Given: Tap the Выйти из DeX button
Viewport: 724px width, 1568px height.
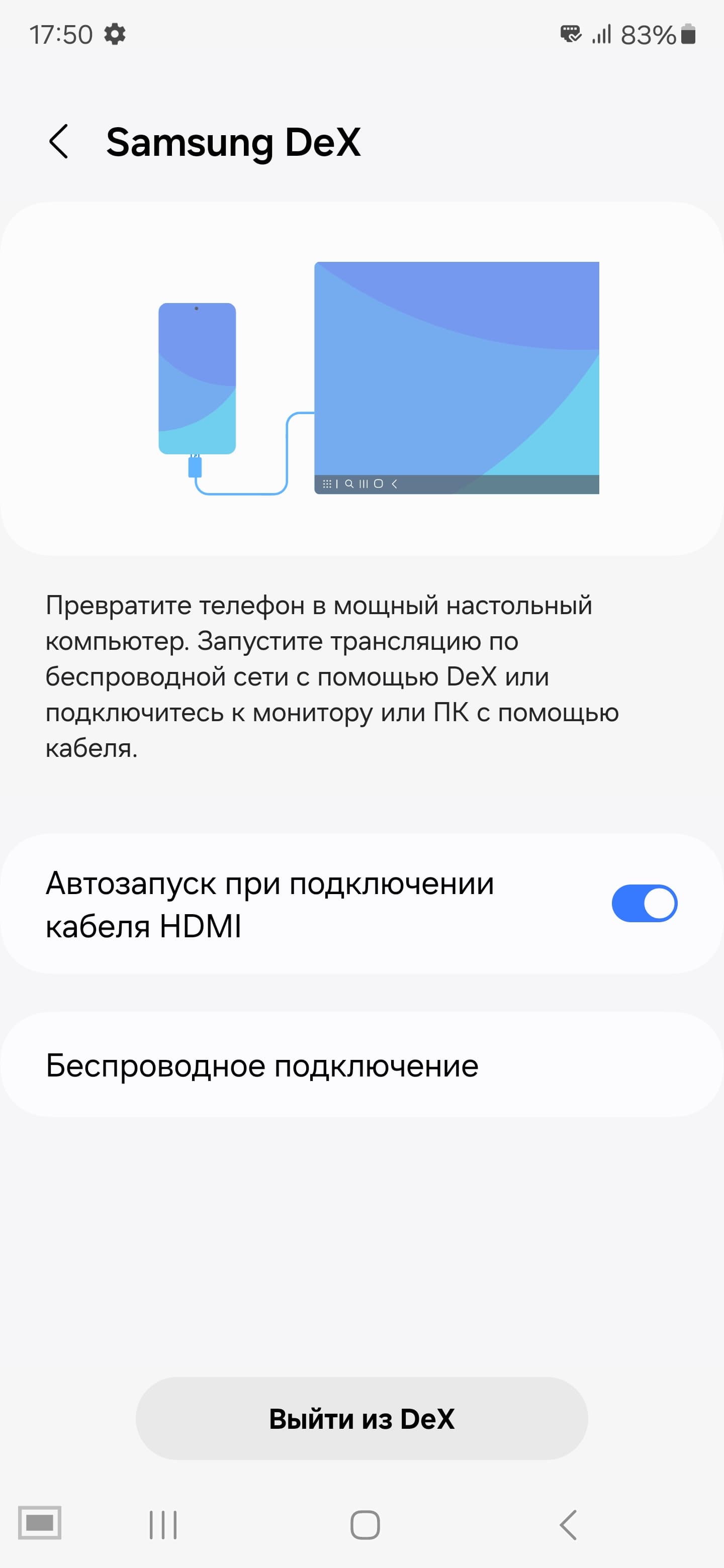Looking at the screenshot, I should coord(361,1418).
